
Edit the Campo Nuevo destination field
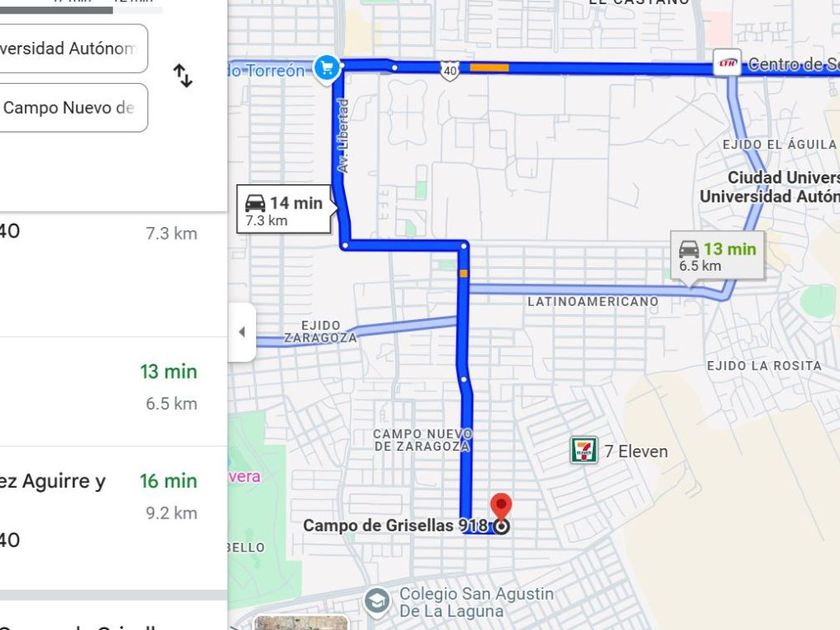point(73,108)
